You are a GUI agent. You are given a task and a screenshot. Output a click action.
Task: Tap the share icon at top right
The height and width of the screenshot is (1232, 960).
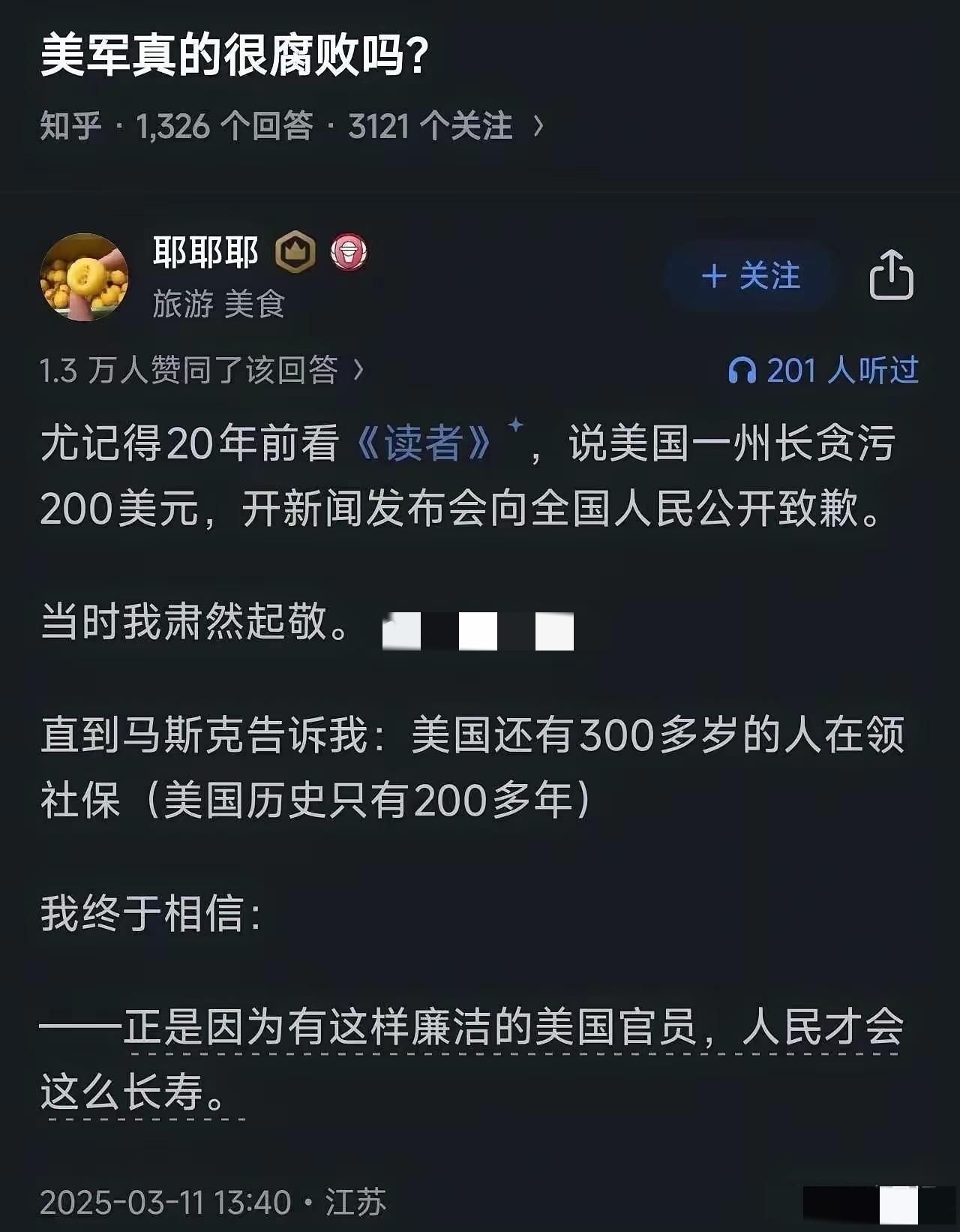click(x=892, y=278)
